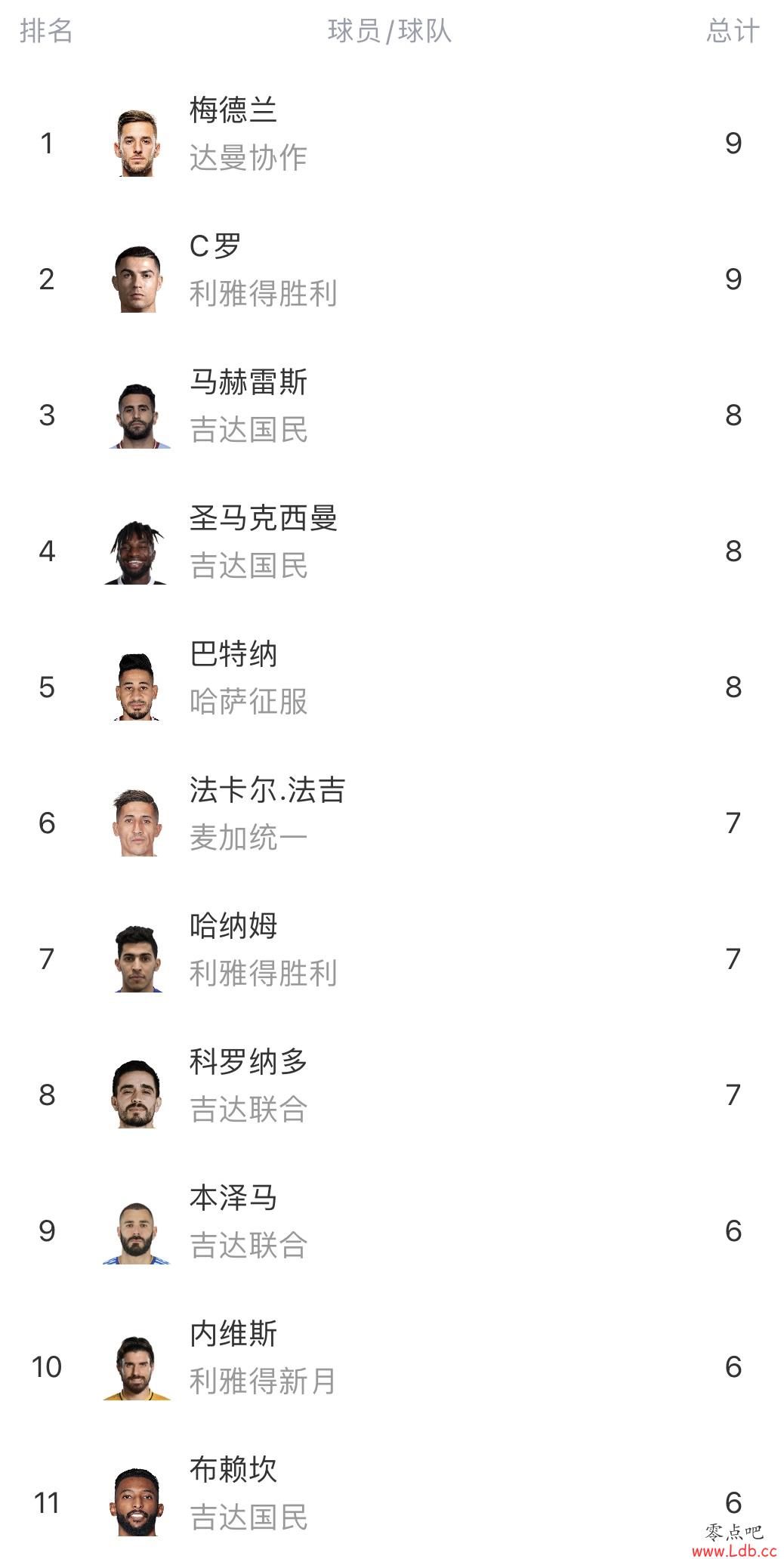View the 本泽马 player row
The width and height of the screenshot is (784, 1559).
[392, 1230]
